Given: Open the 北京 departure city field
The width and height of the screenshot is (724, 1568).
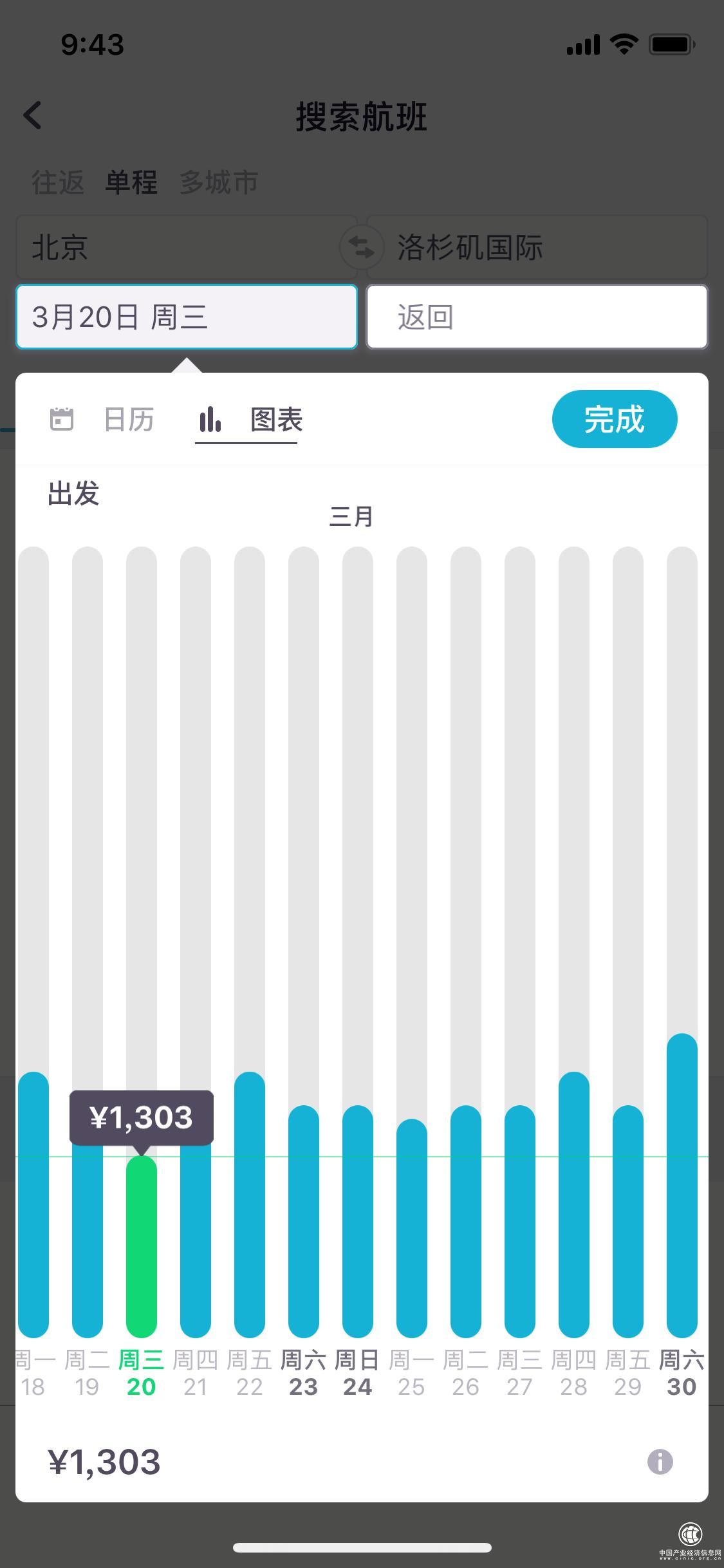Looking at the screenshot, I should pyautogui.click(x=180, y=248).
